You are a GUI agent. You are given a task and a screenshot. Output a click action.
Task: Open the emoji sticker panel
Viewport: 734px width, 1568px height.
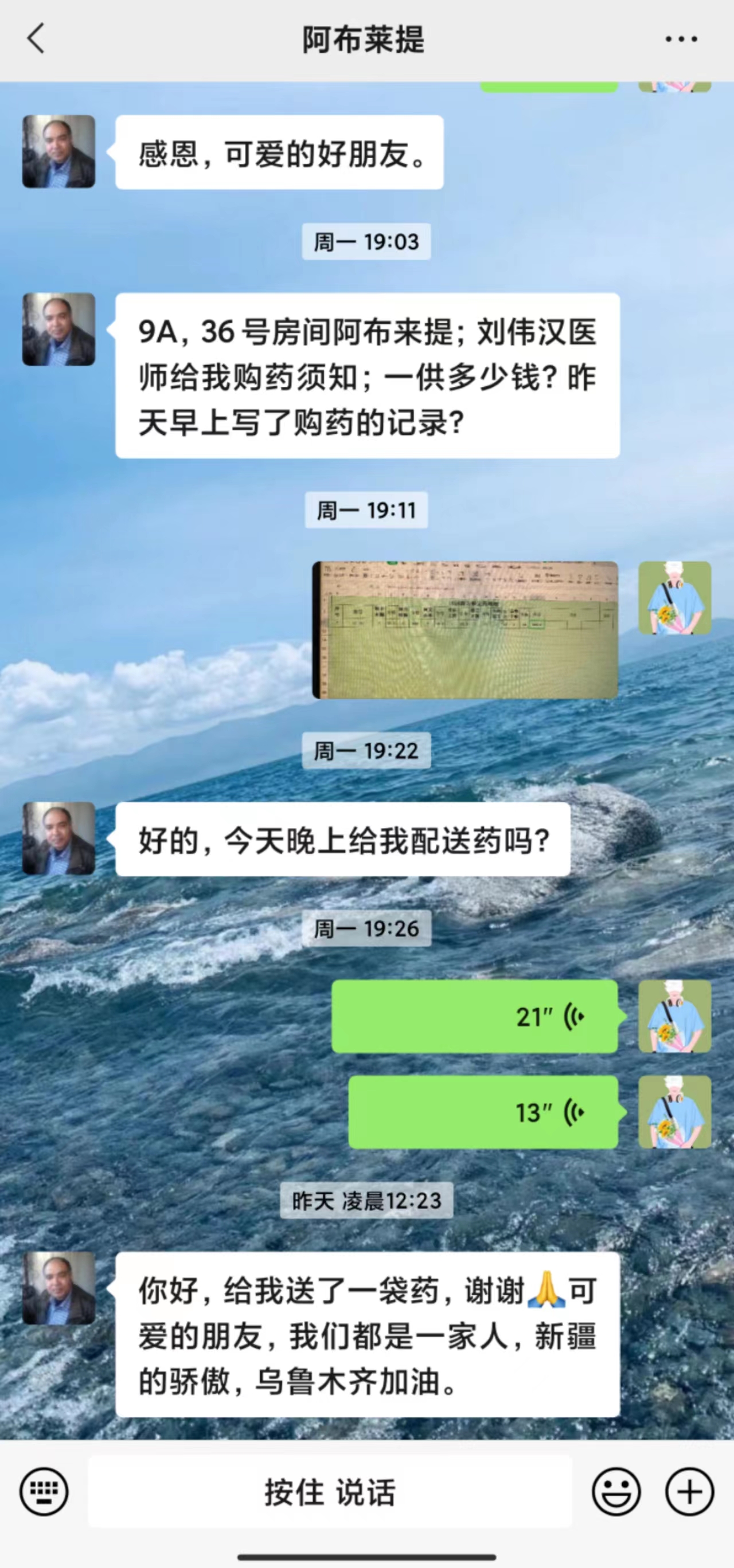tap(616, 1491)
